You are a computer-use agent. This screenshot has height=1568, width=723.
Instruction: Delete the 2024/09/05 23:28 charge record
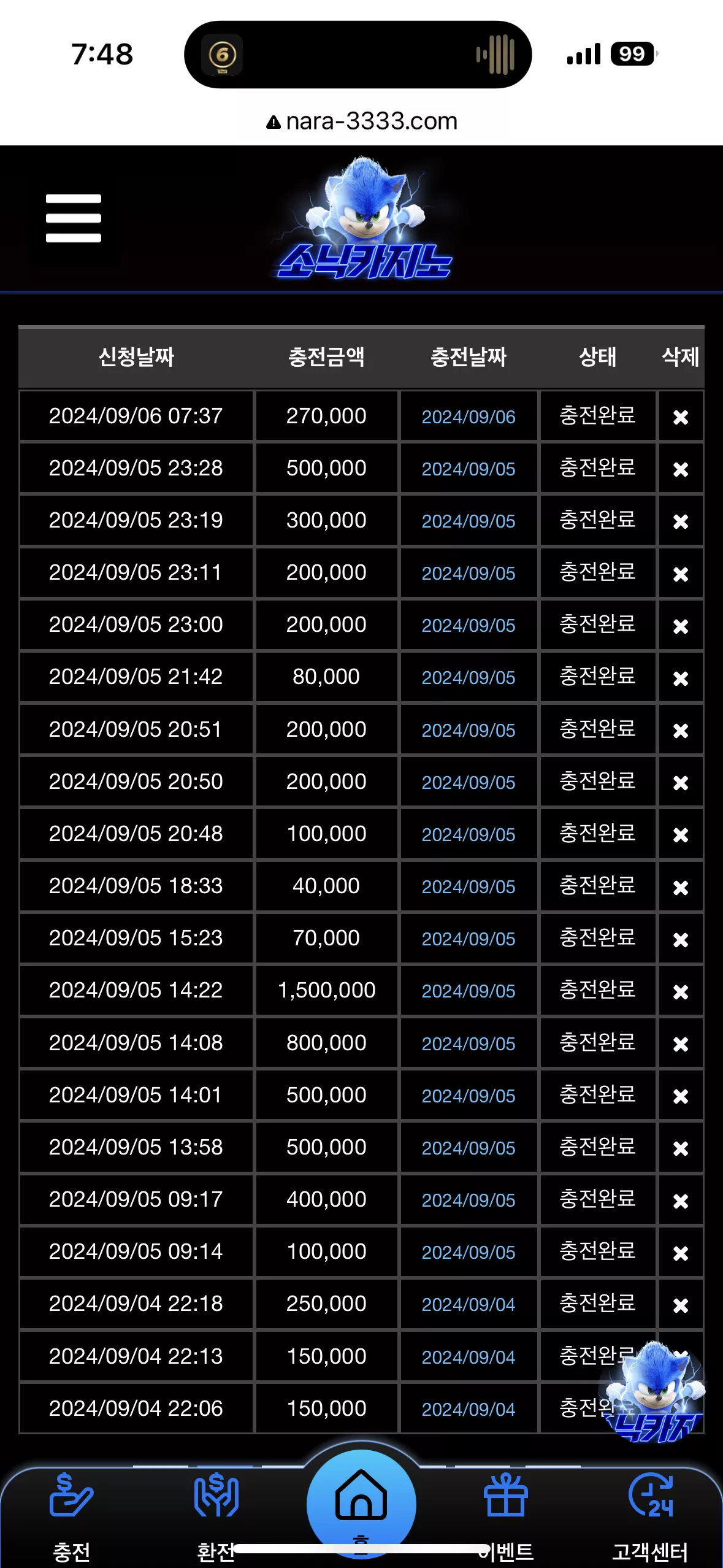click(x=680, y=469)
